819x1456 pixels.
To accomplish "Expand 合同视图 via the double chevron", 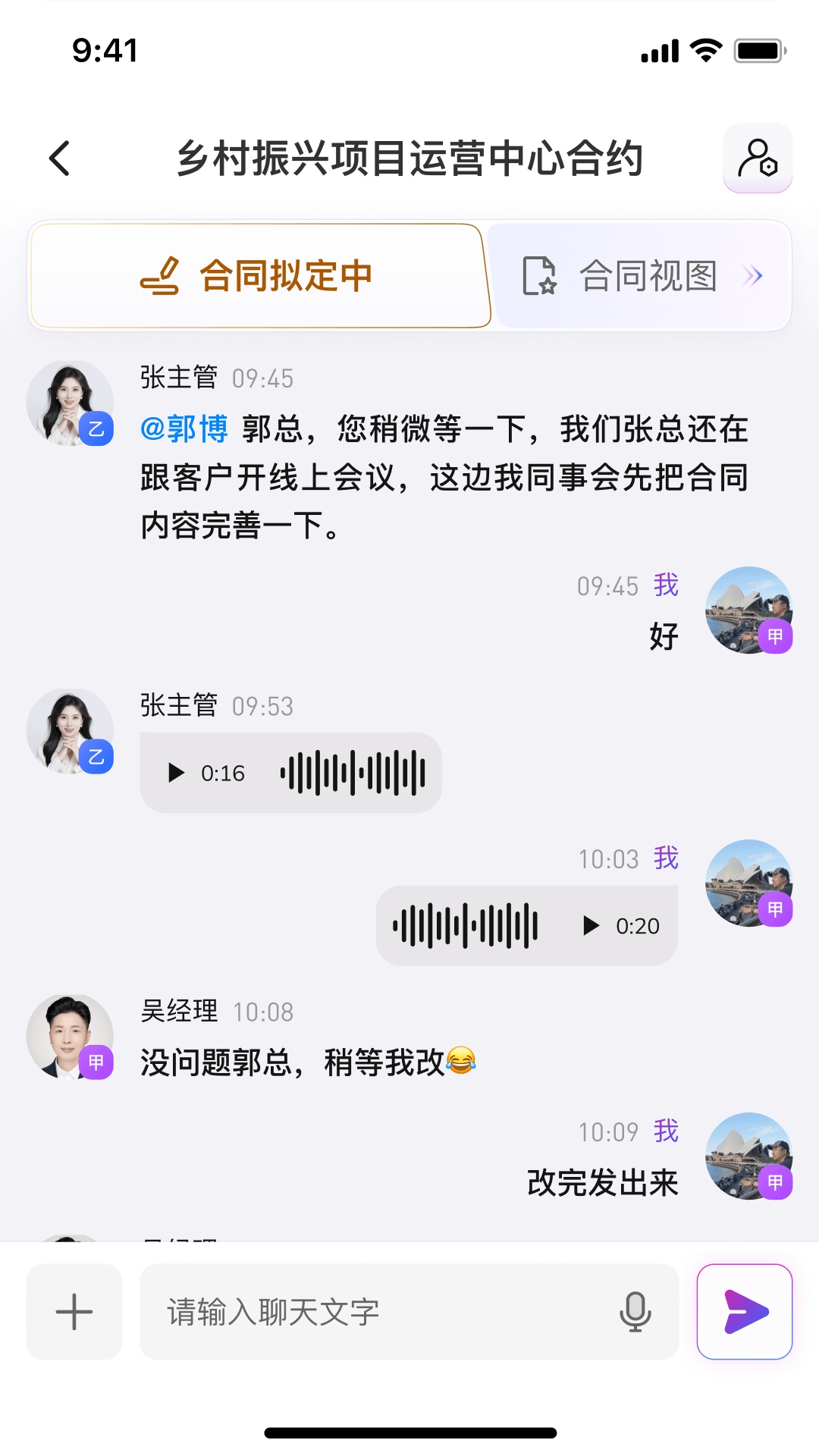I will coord(752,276).
